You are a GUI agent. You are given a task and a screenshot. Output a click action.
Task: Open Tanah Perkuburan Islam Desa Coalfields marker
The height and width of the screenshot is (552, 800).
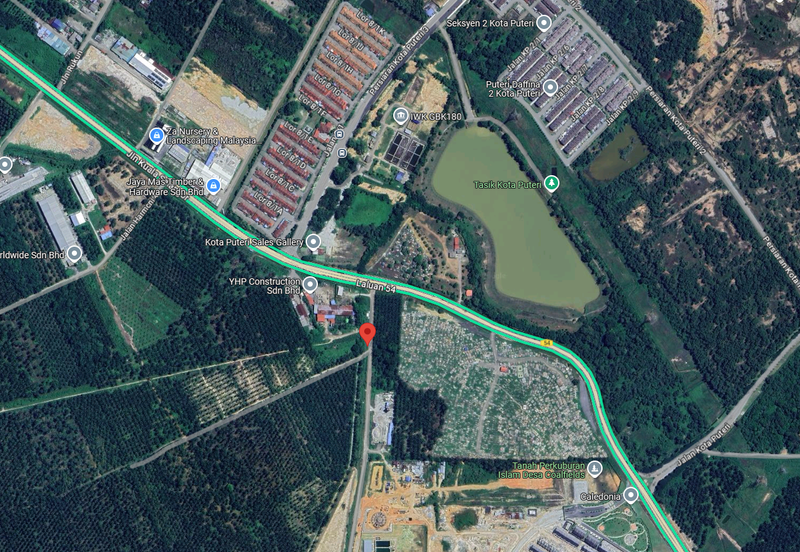[x=594, y=467]
